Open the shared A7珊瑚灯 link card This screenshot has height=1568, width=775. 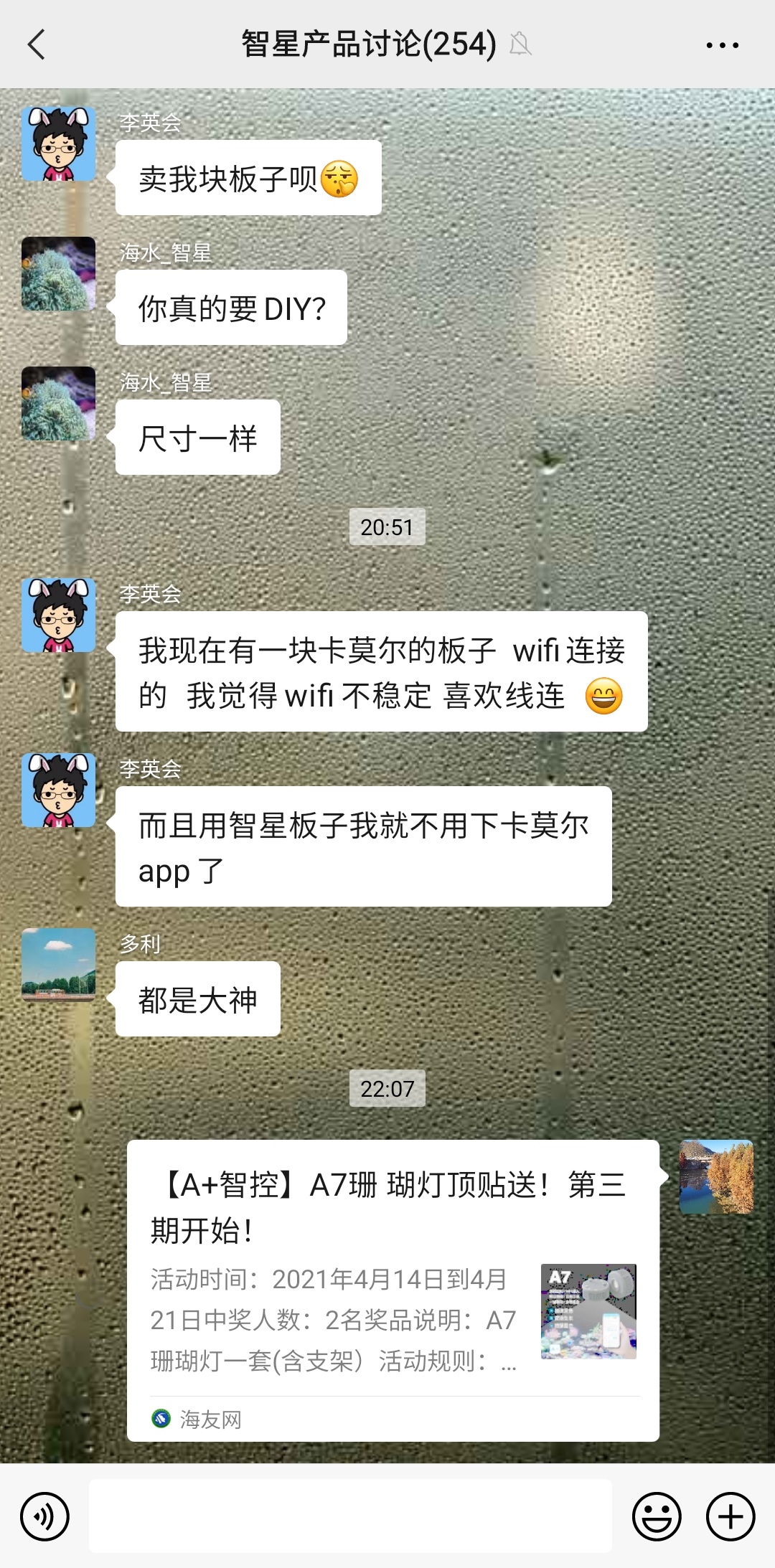point(393,1290)
